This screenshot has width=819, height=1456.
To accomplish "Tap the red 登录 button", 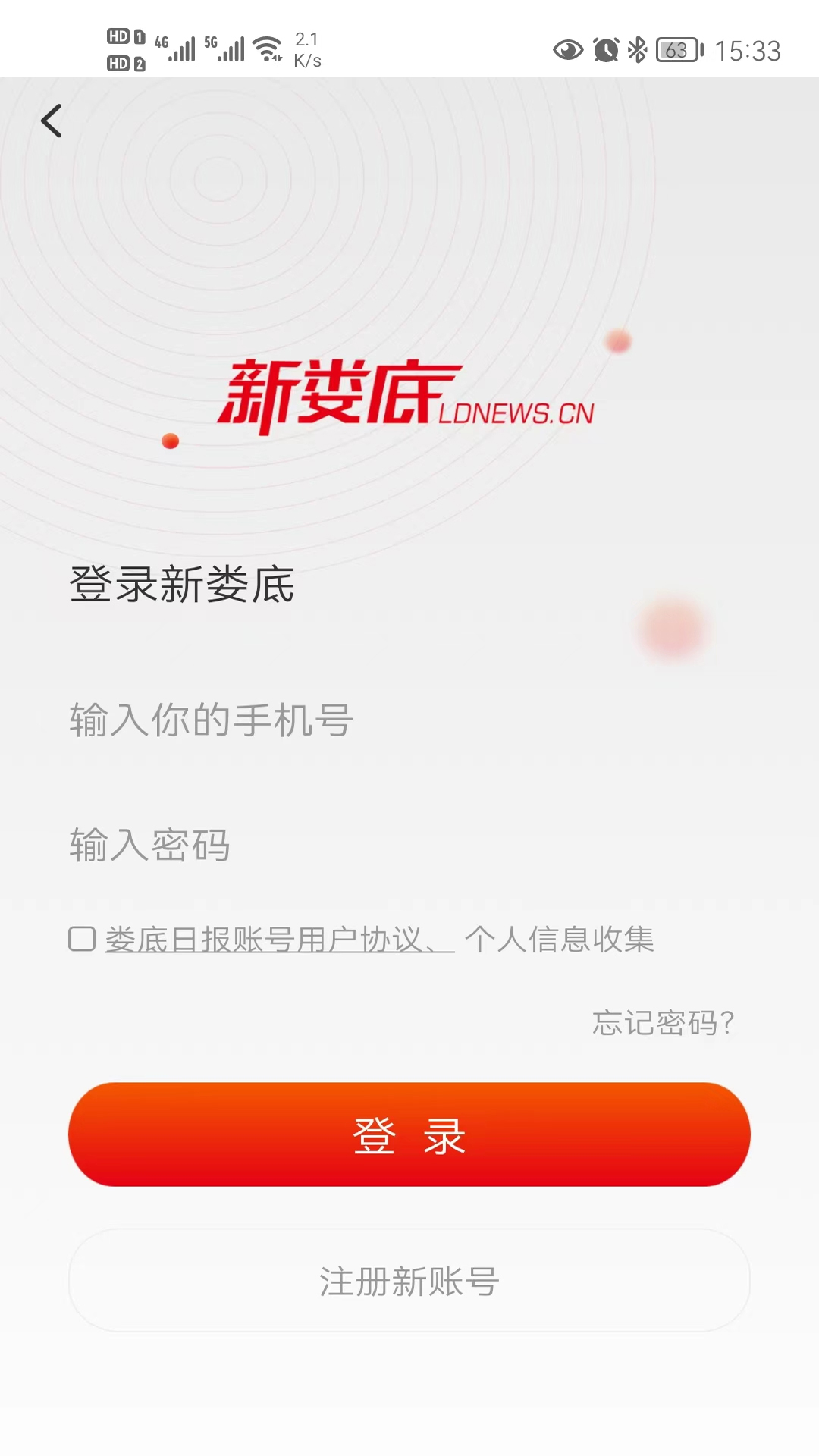I will [409, 1134].
